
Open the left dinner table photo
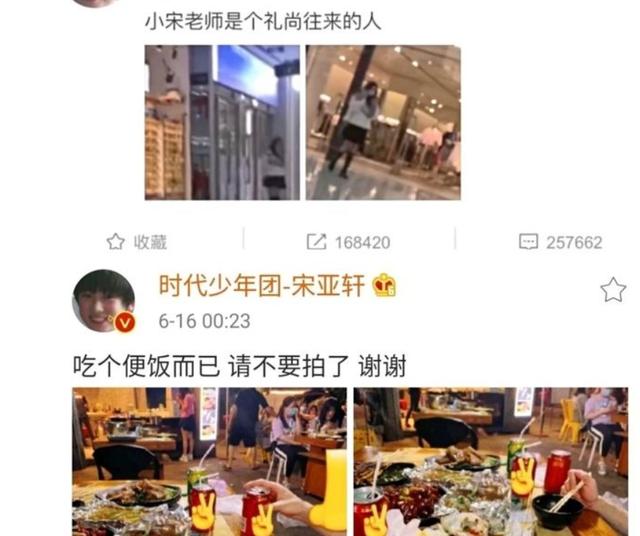pos(210,461)
